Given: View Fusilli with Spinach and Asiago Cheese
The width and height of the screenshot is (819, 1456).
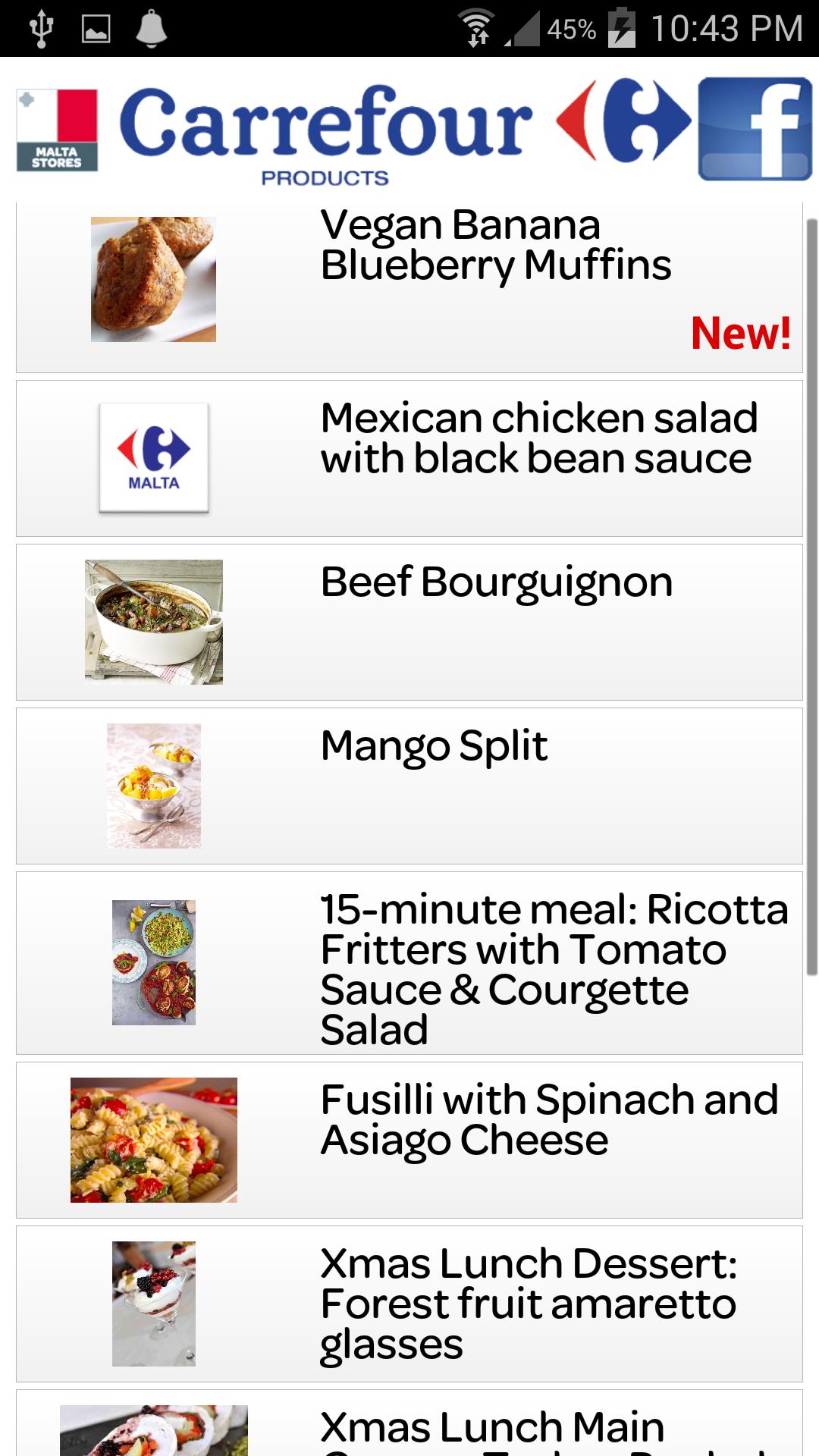Looking at the screenshot, I should [409, 1140].
